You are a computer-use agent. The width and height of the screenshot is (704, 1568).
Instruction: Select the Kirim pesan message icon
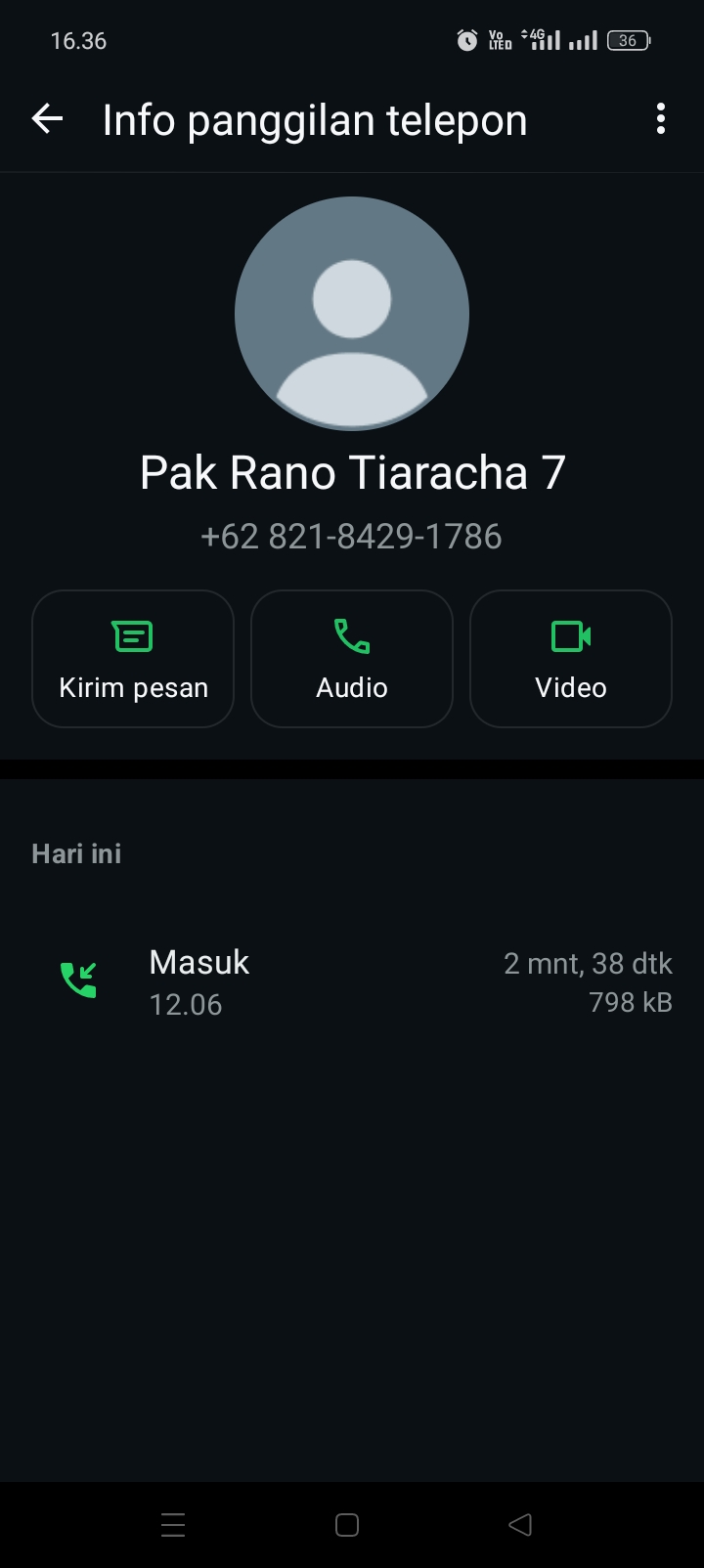click(x=132, y=635)
